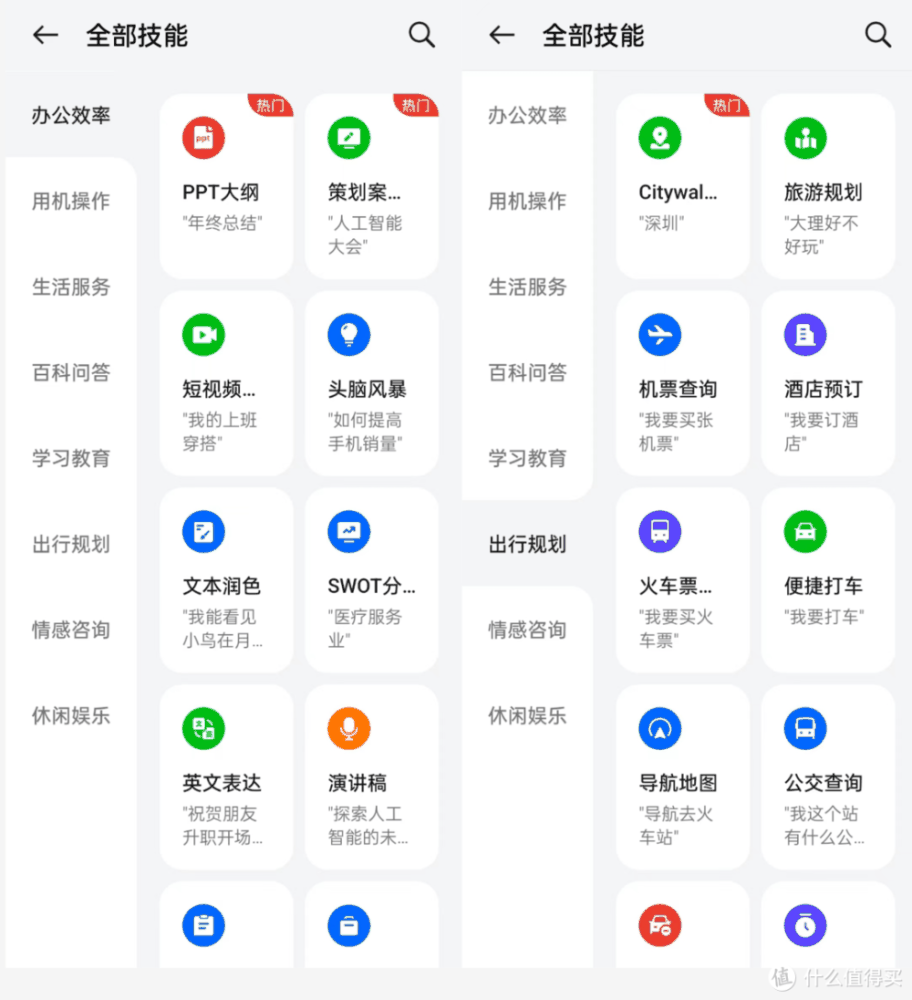Open the 公交查询 bus icon
This screenshot has width=912, height=1000.
[x=804, y=728]
